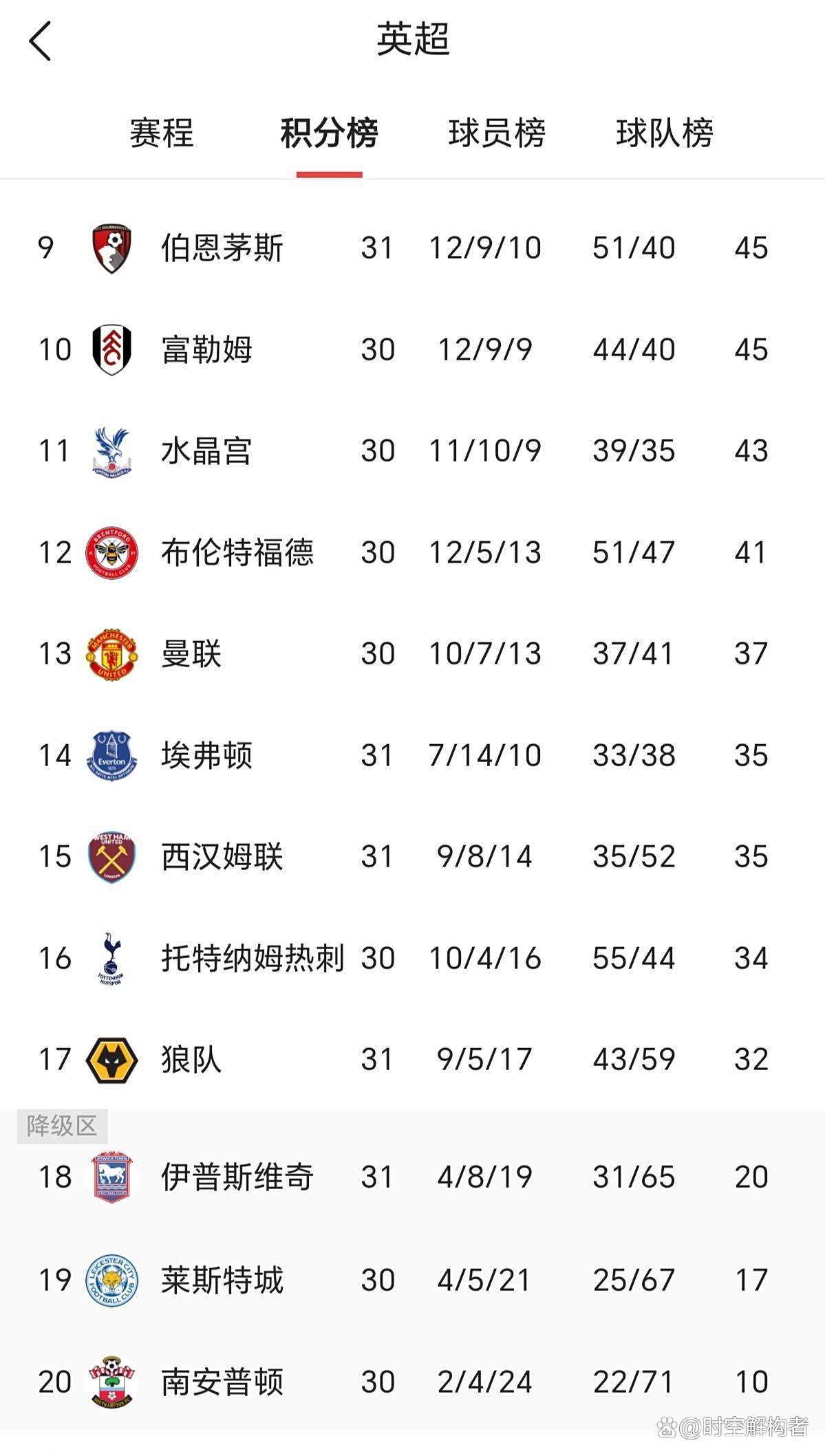Click the West Ham United crest
The image size is (825, 1456).
110,856
